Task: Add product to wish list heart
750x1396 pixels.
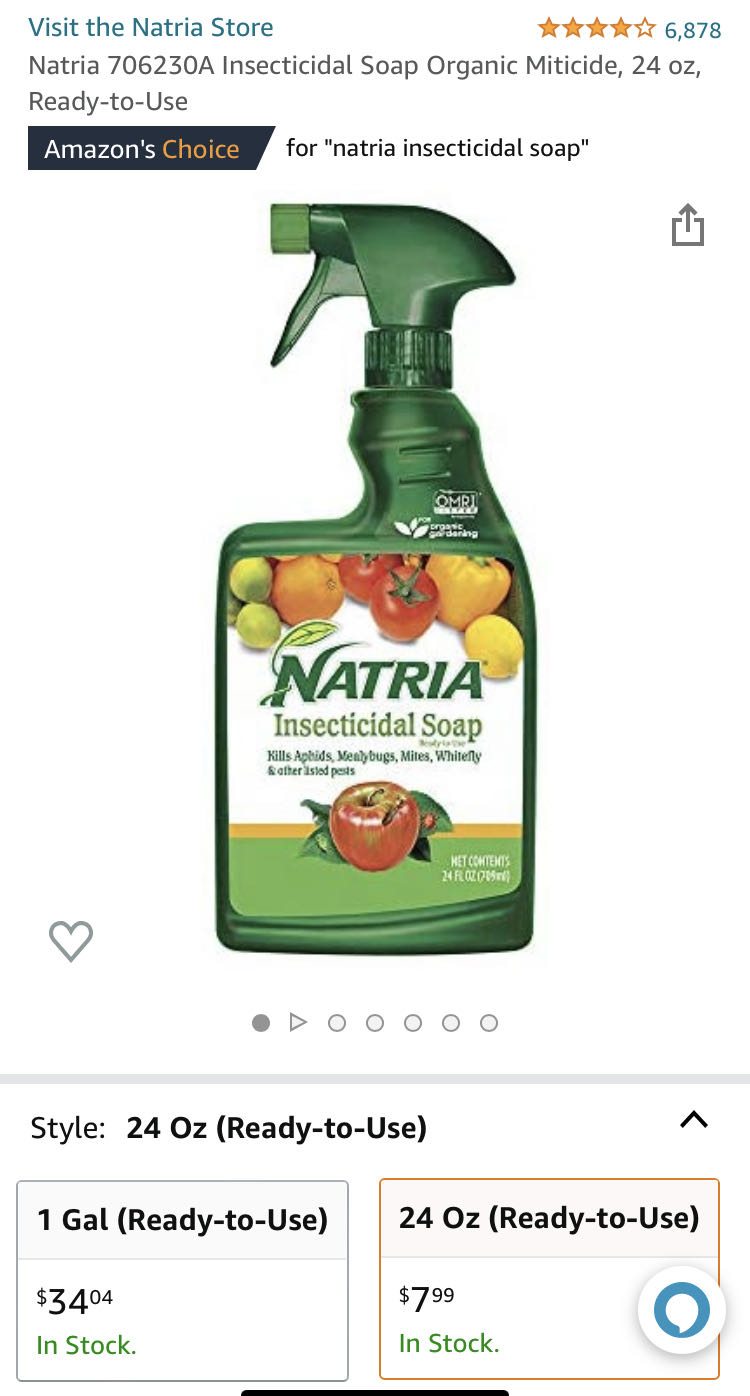Action: coord(71,940)
